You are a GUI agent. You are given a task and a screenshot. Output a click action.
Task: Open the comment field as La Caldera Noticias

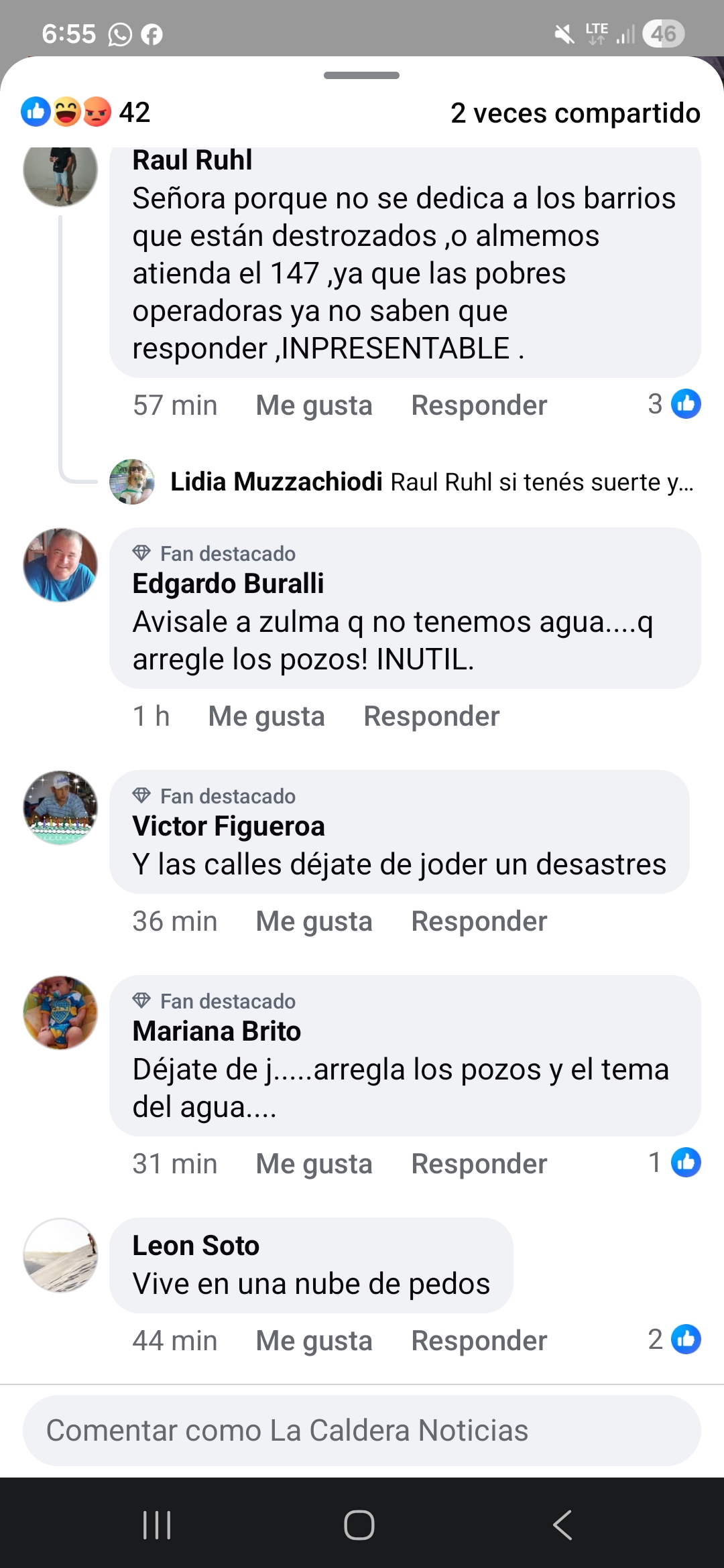coord(362,1431)
